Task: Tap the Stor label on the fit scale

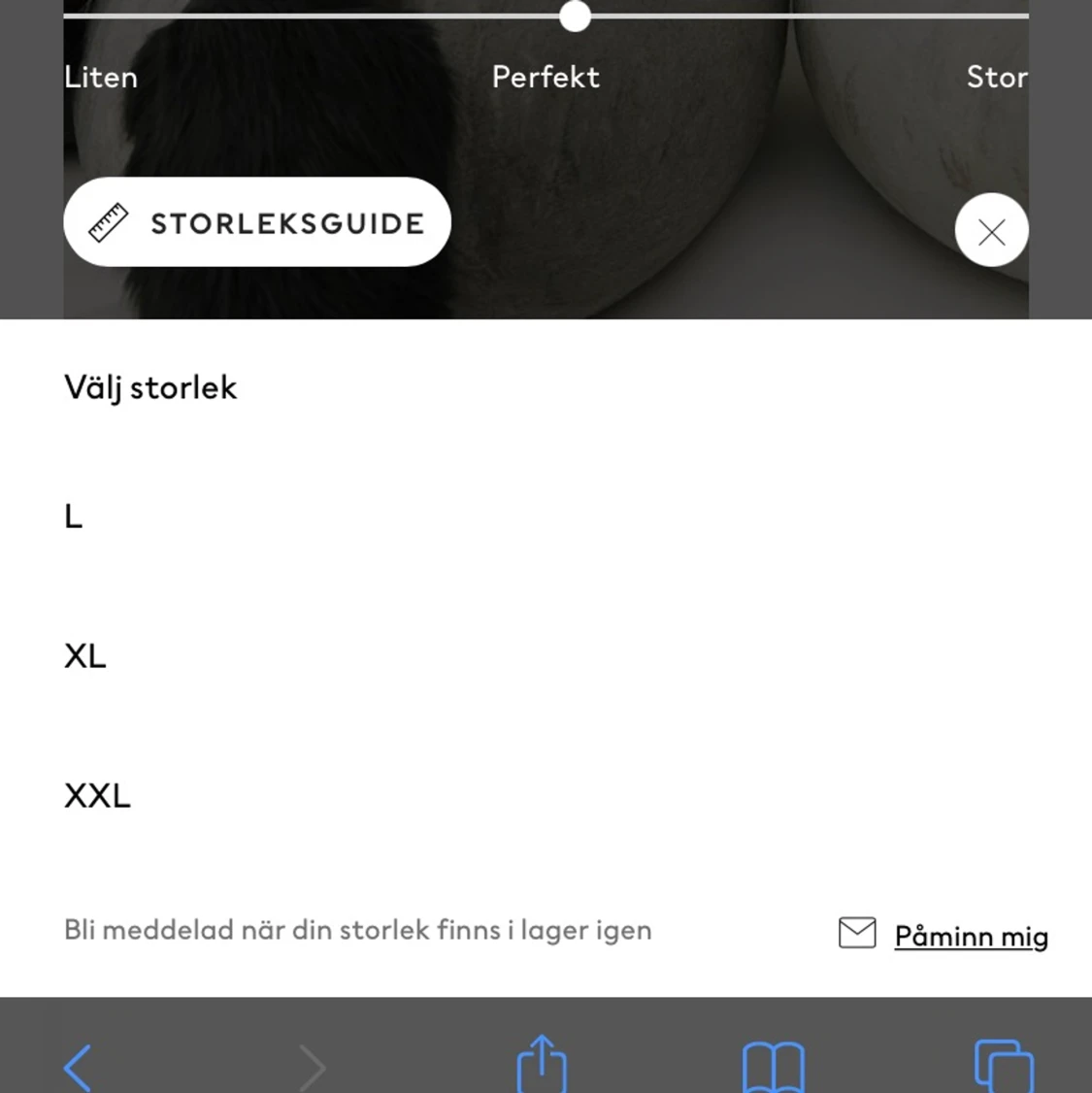Action: [x=997, y=77]
